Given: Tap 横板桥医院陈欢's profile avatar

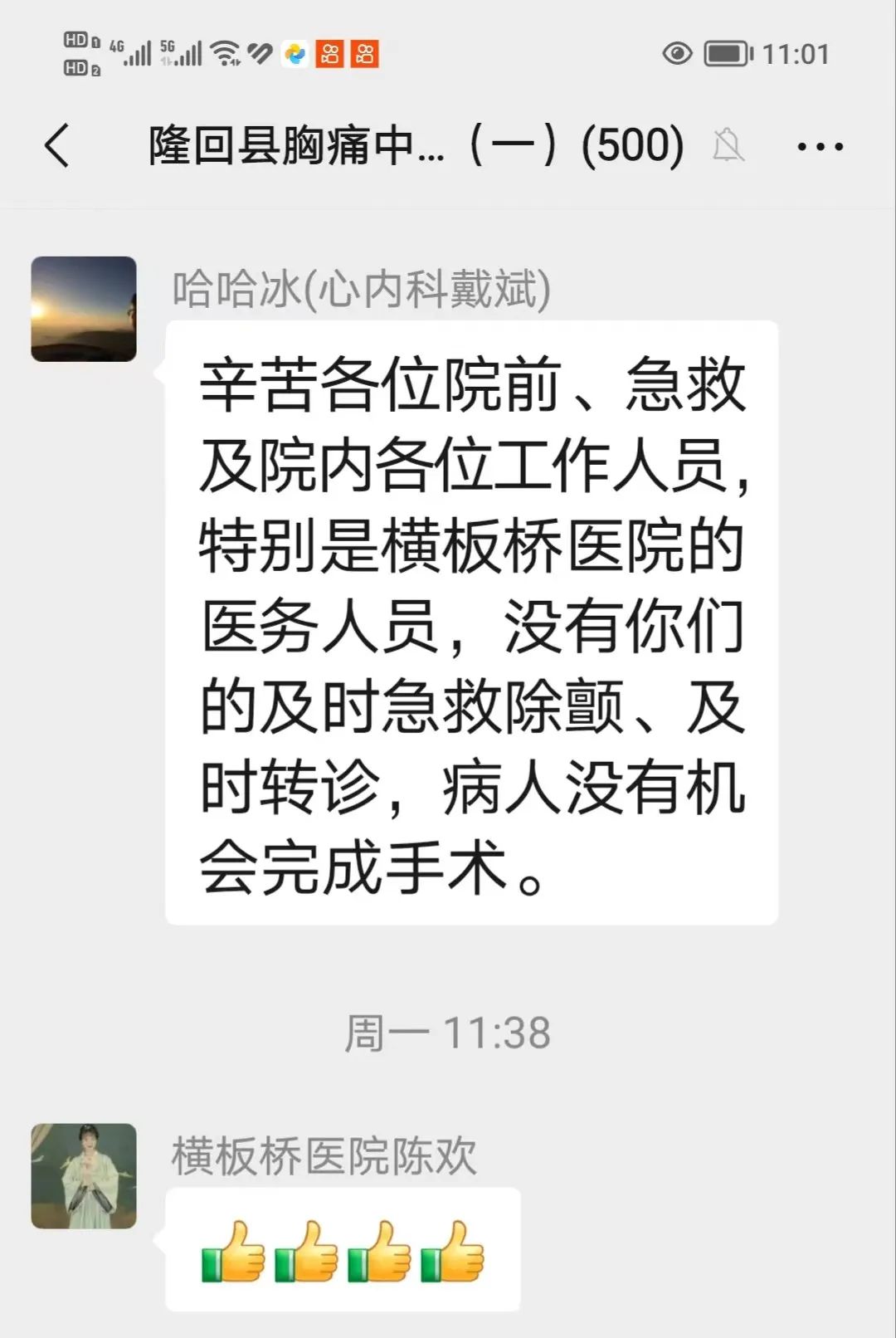Looking at the screenshot, I should click(x=84, y=1175).
